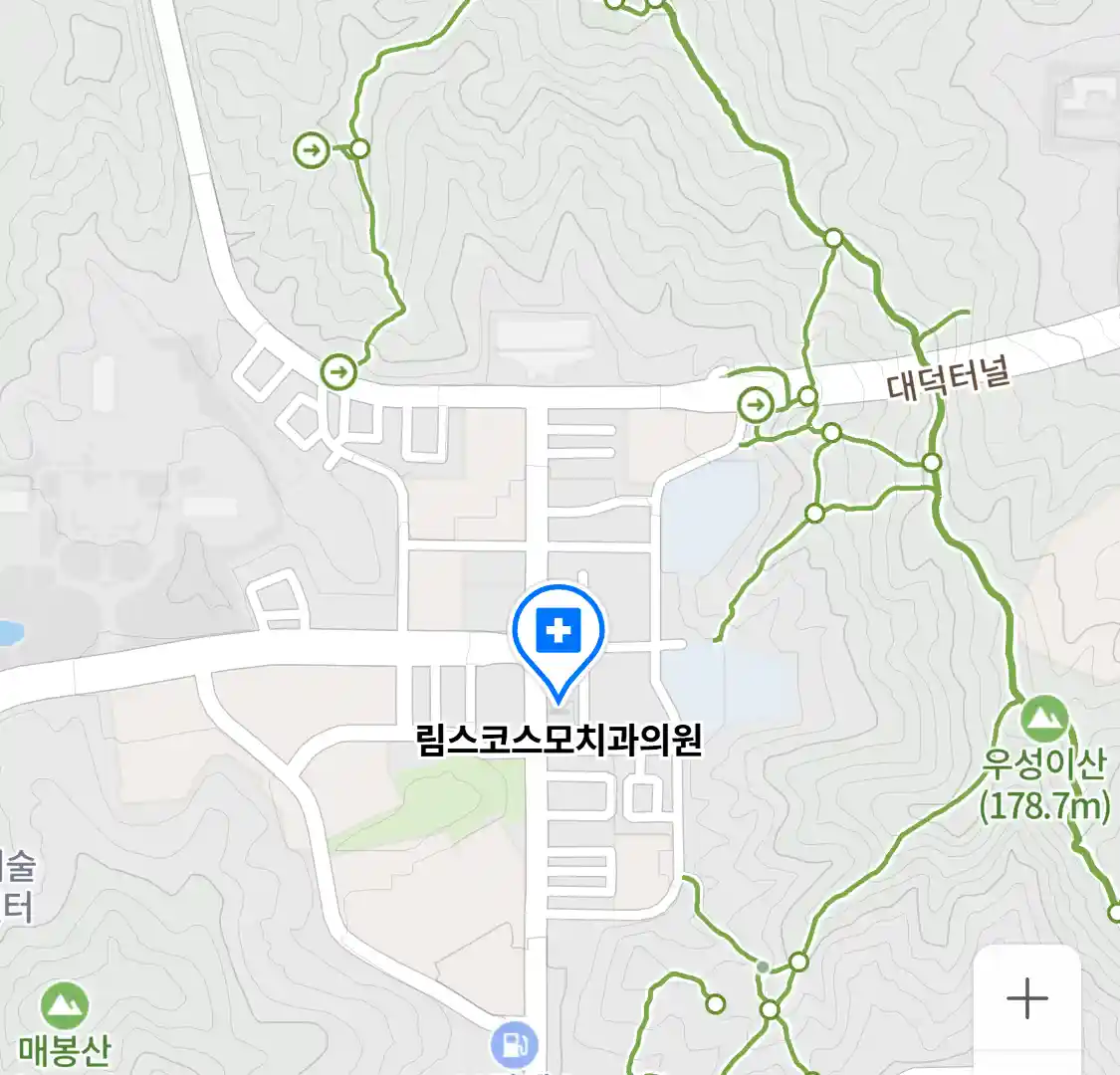Tap the gas station map icon

pos(515,1046)
